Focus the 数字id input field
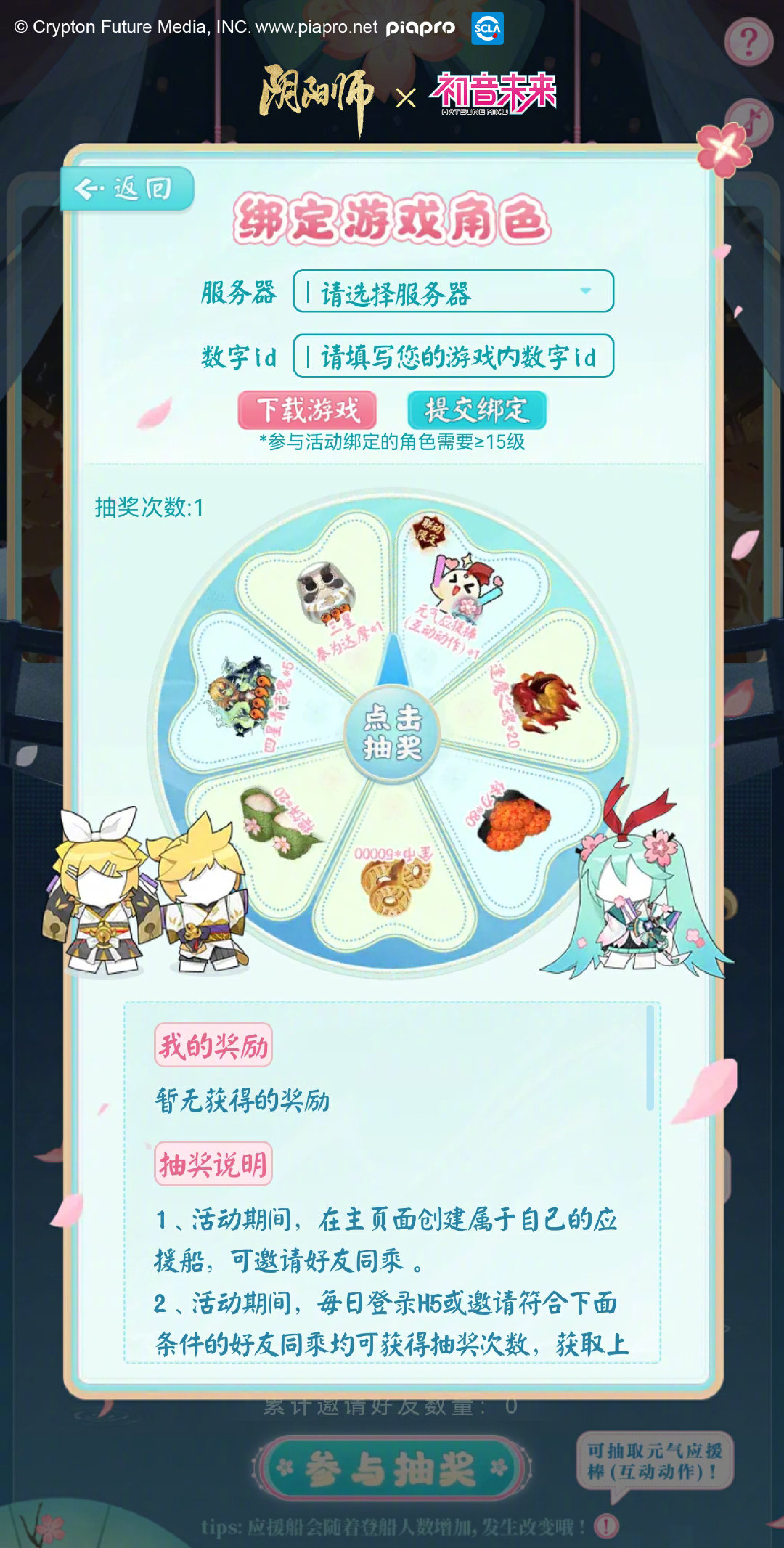Image resolution: width=784 pixels, height=1548 pixels. [x=453, y=356]
